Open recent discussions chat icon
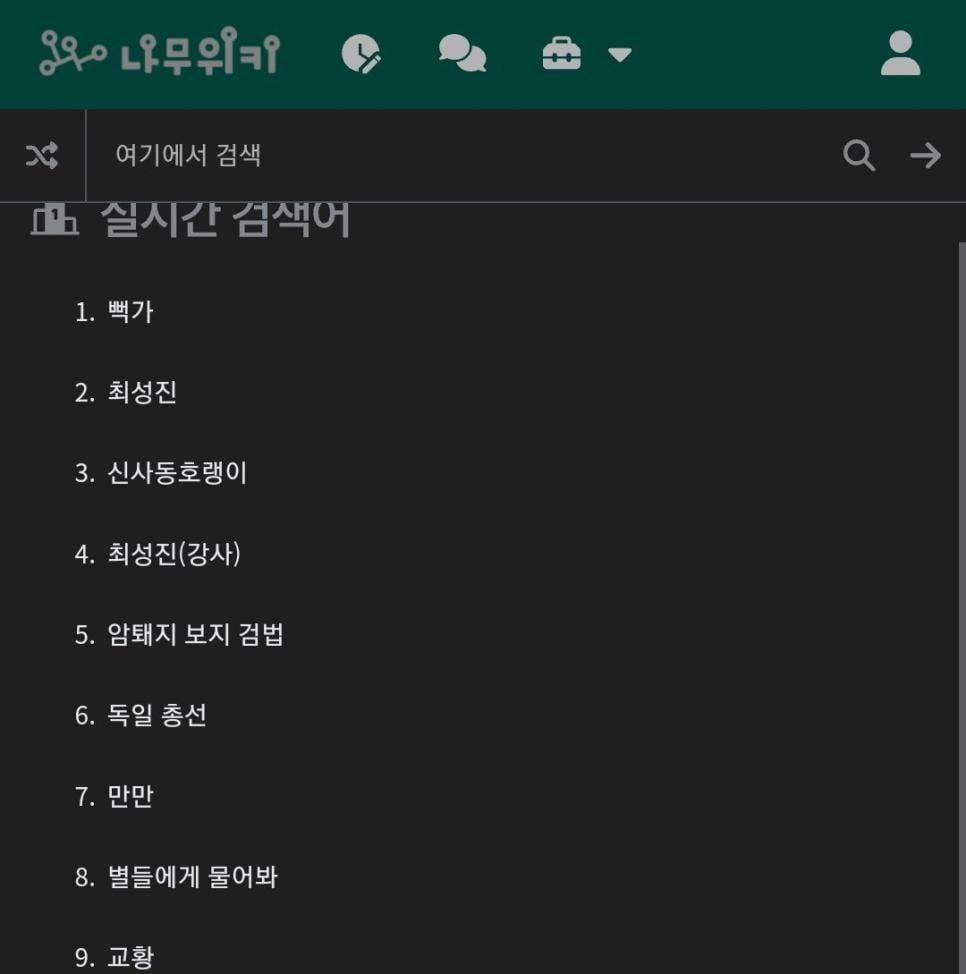Screen dimensions: 966x974 coord(462,54)
